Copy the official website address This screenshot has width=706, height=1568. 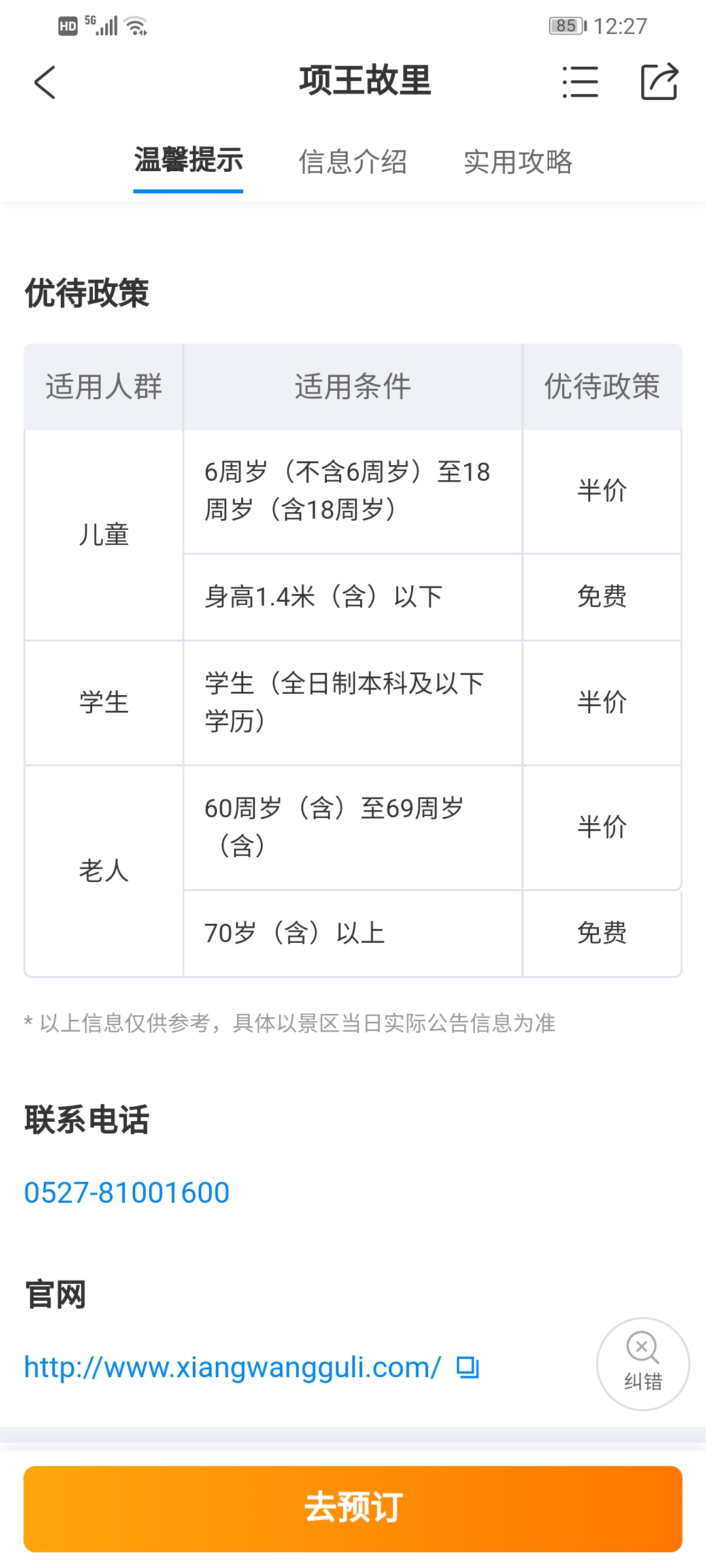(468, 1367)
